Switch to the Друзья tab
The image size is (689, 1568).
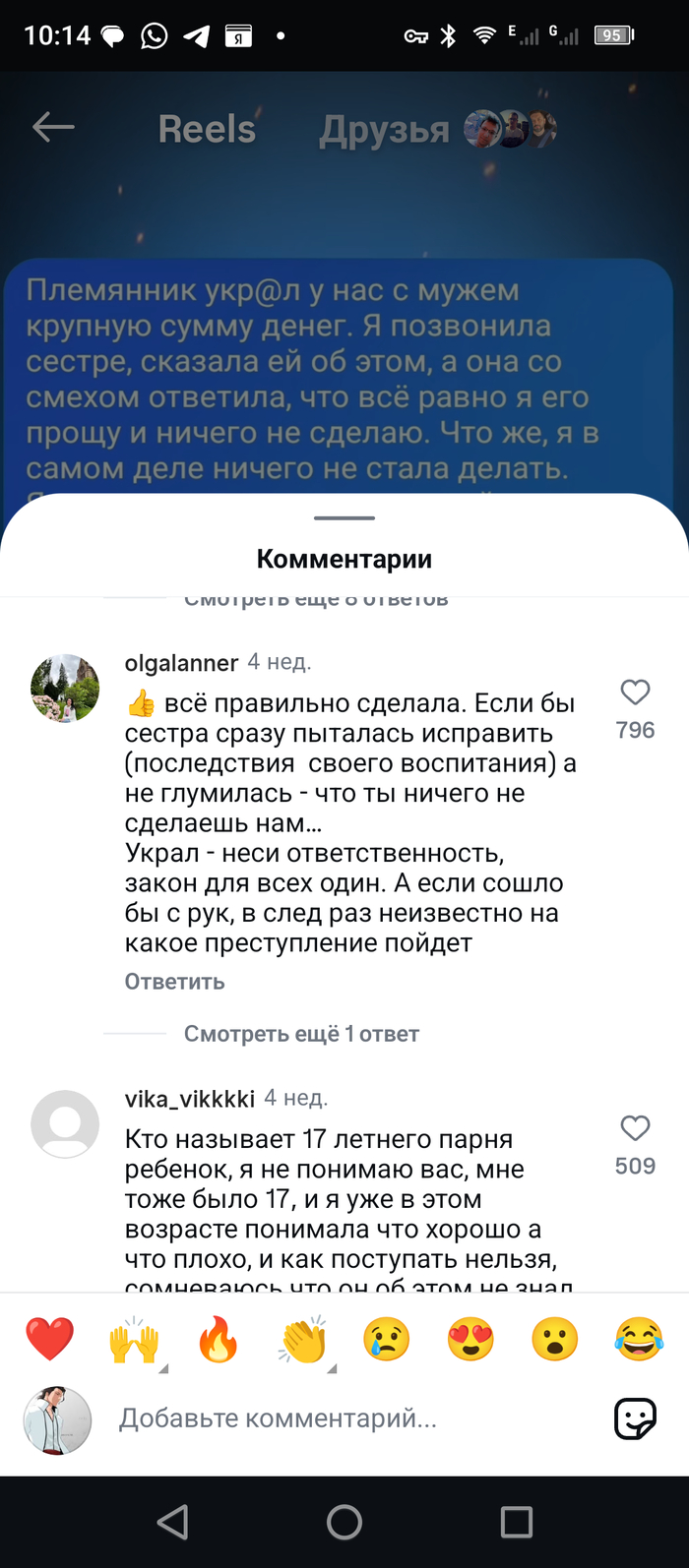click(x=385, y=129)
